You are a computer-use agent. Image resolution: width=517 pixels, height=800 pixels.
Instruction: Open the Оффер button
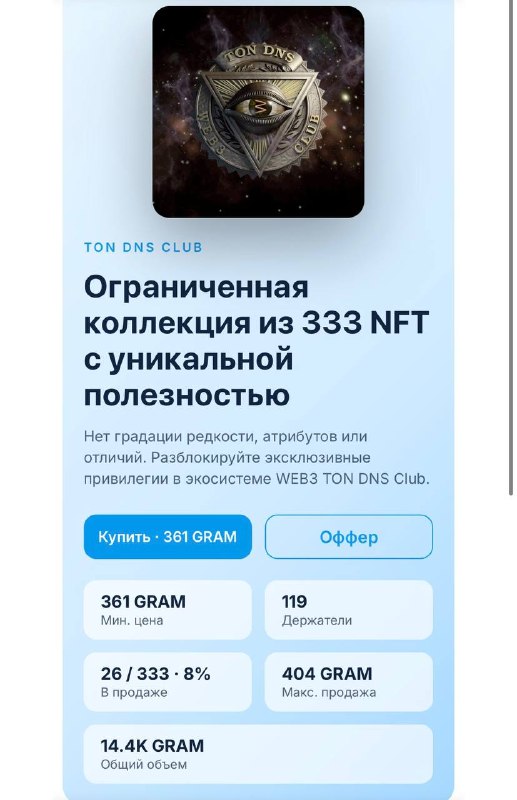tap(349, 537)
